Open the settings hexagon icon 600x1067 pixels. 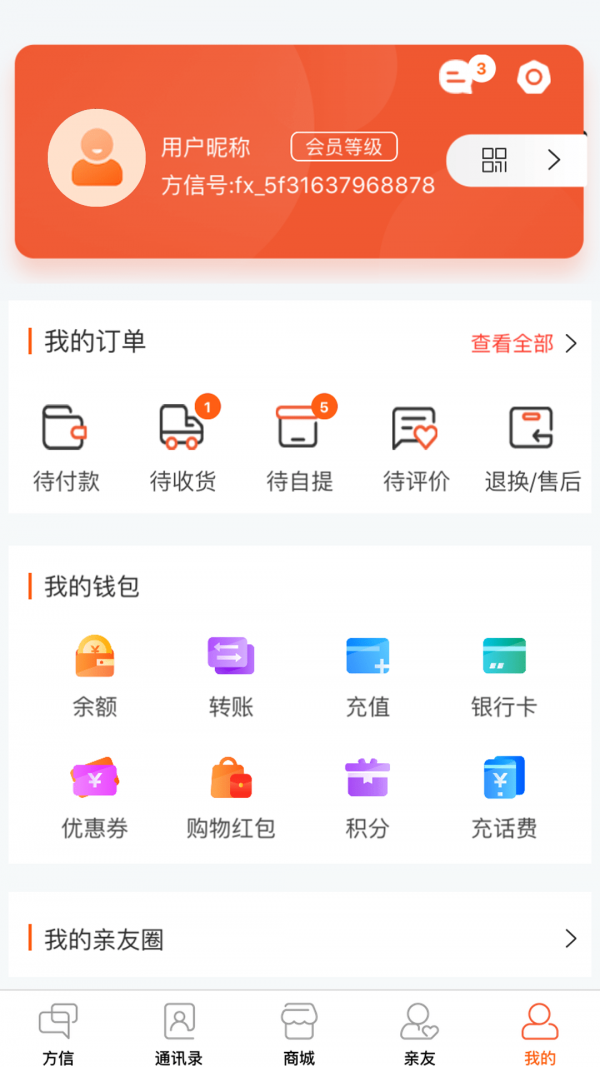coord(534,77)
